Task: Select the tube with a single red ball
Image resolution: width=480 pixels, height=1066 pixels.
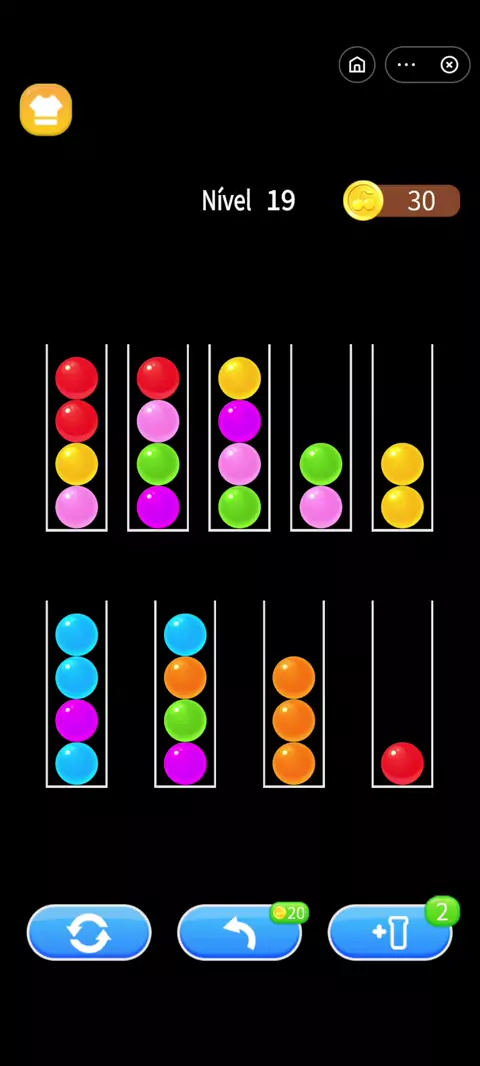Action: (402, 694)
